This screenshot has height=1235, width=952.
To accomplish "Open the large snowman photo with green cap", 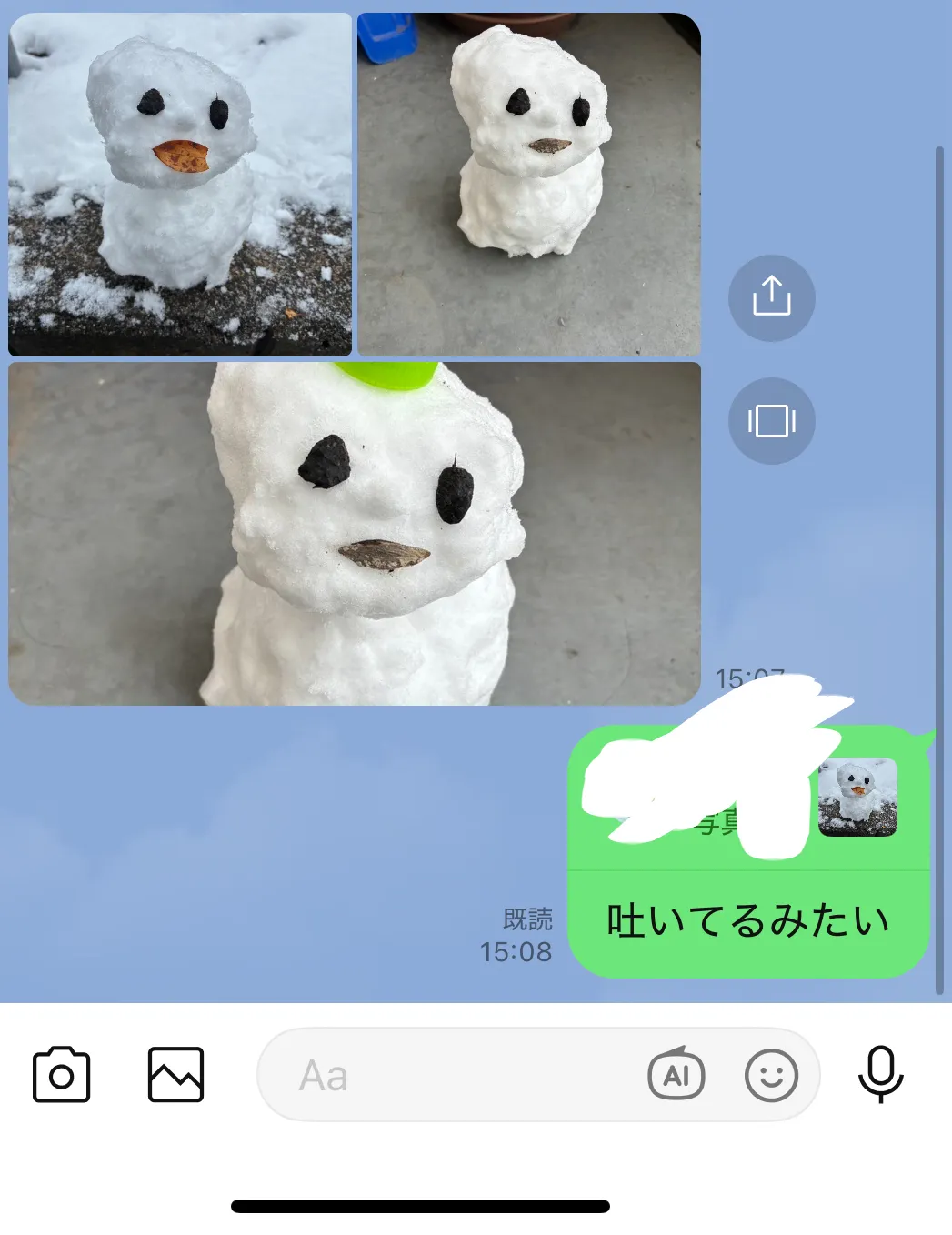I will click(x=355, y=534).
